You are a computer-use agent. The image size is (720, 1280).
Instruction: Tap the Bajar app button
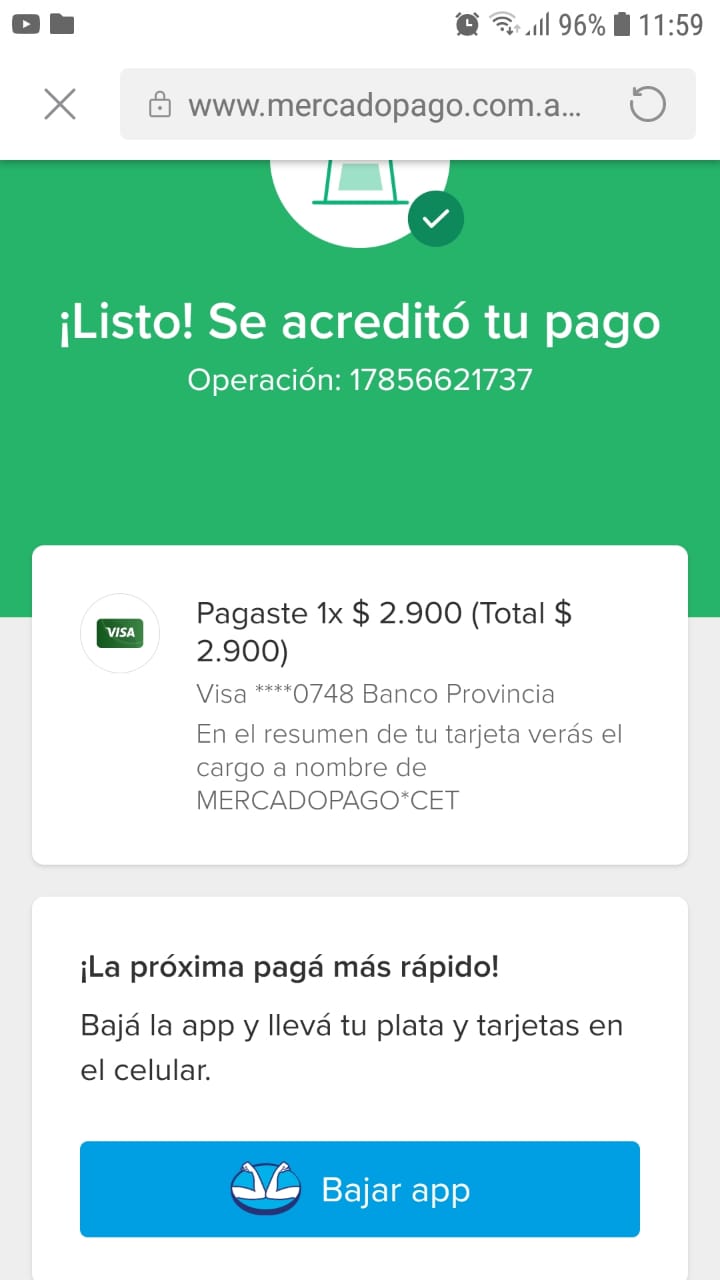360,1190
